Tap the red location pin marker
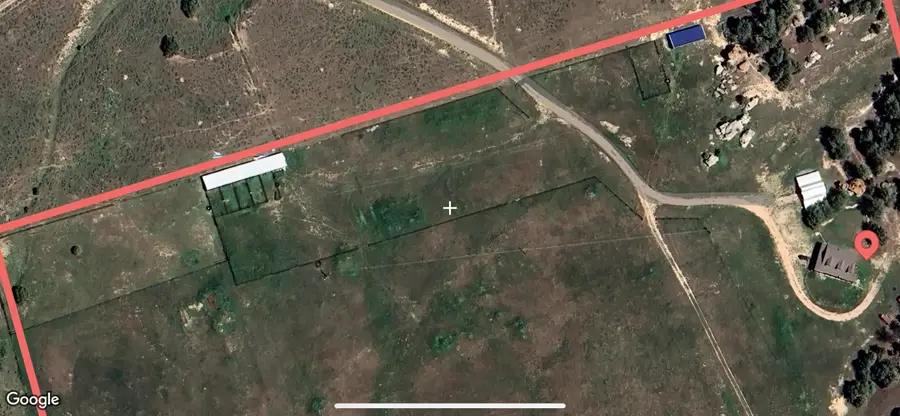The image size is (900, 416). pos(868,243)
